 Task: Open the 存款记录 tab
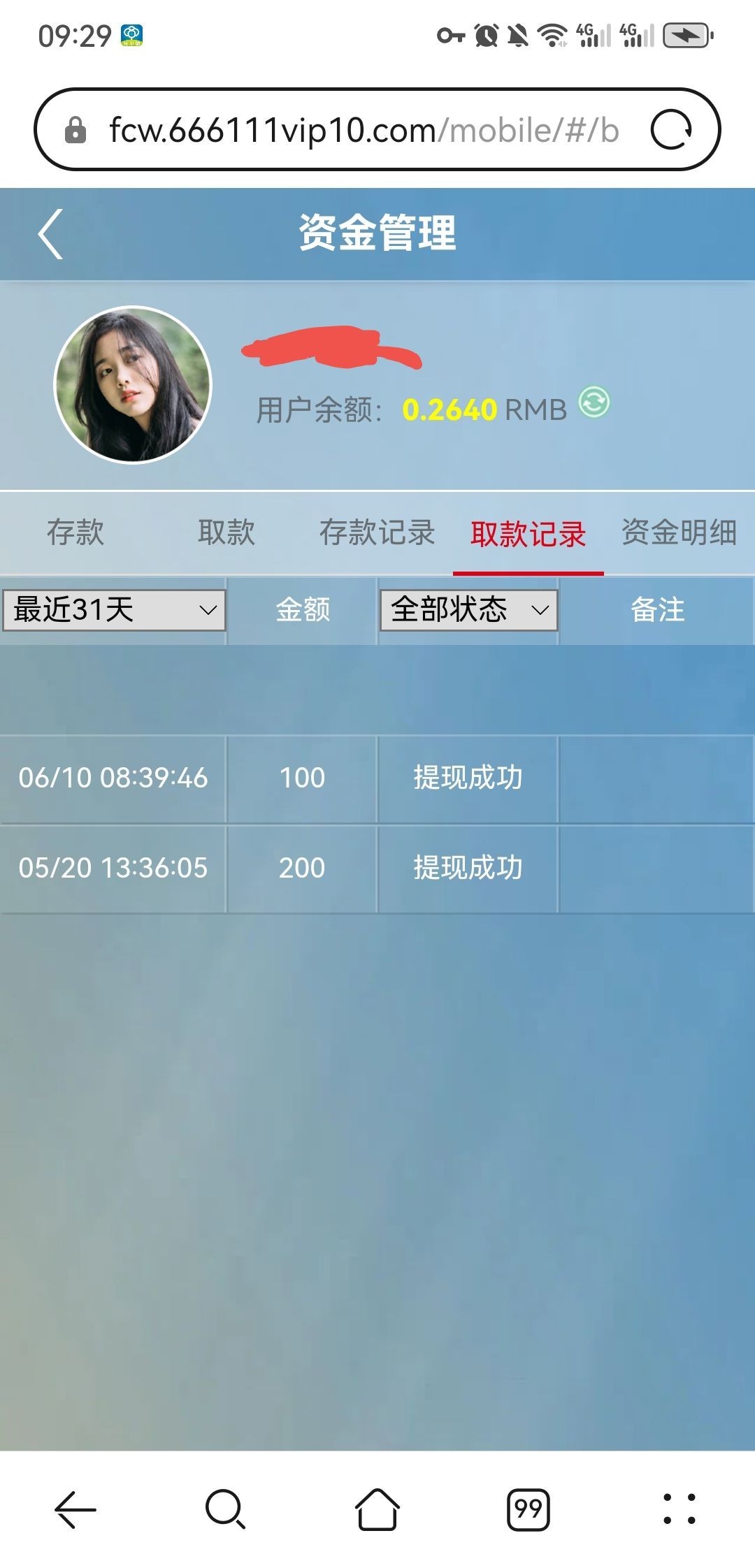click(377, 532)
